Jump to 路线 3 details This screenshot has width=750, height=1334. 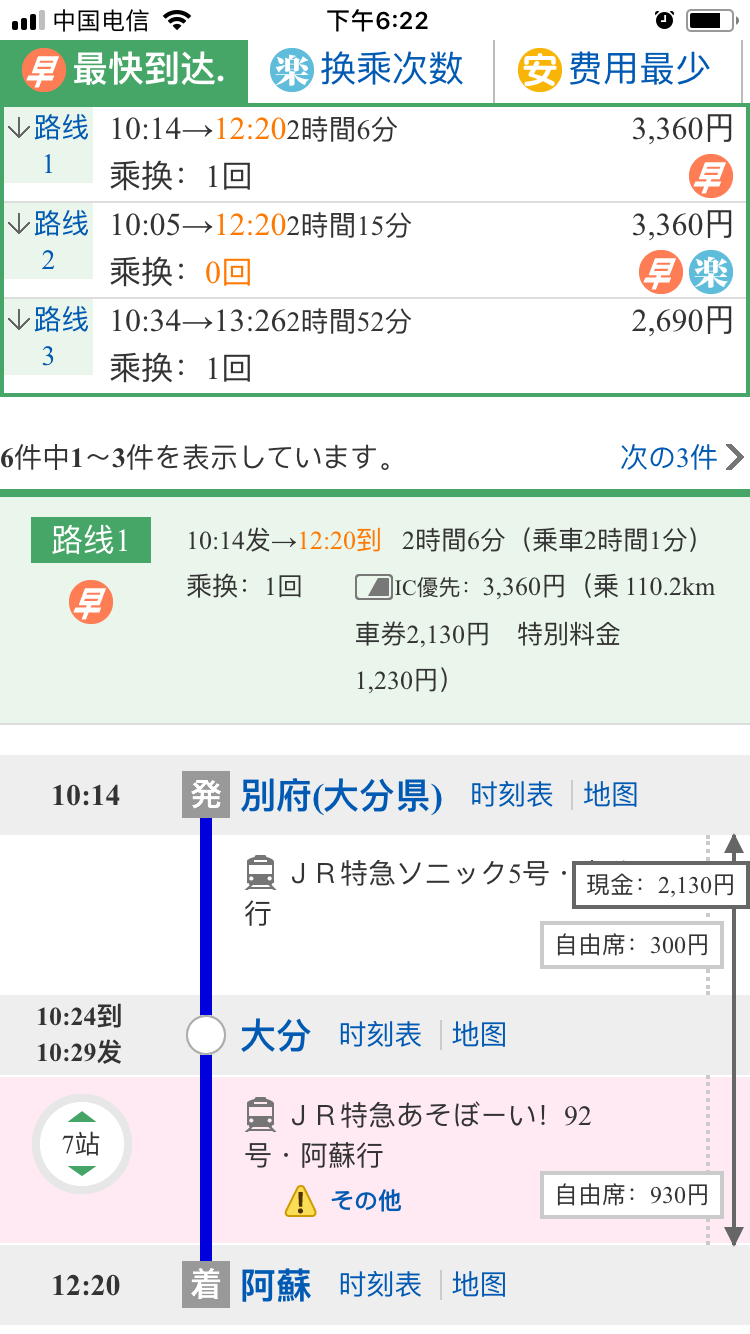pos(48,338)
